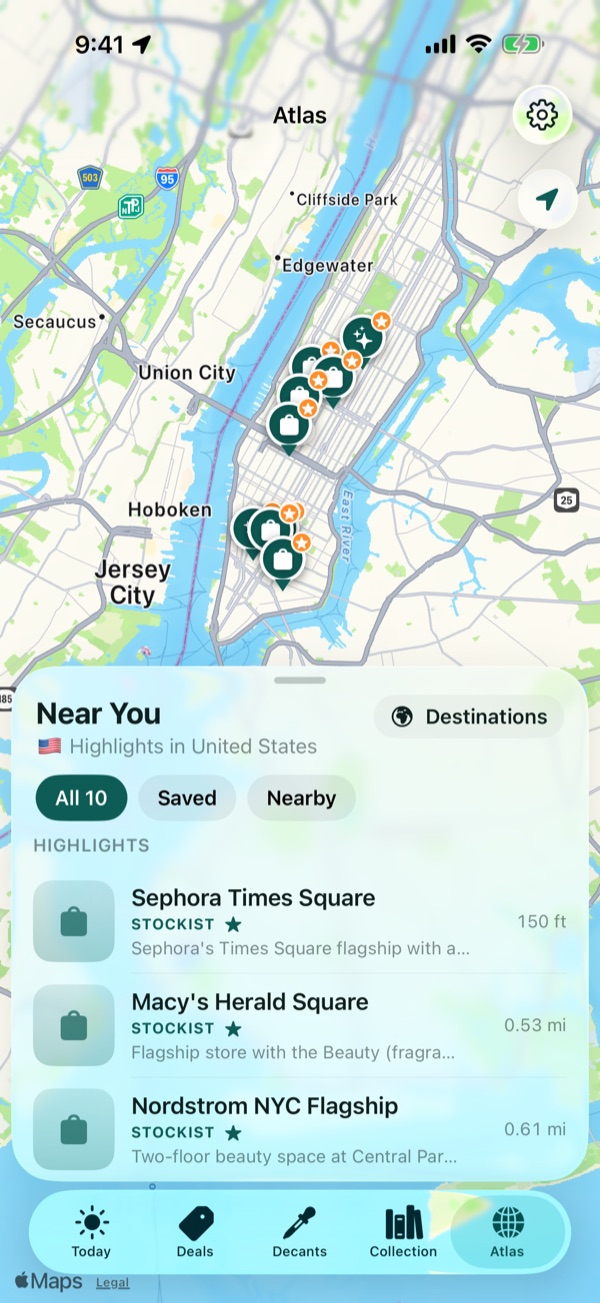Select the Atlas tab
Viewport: 600px width, 1303px height.
point(508,1231)
